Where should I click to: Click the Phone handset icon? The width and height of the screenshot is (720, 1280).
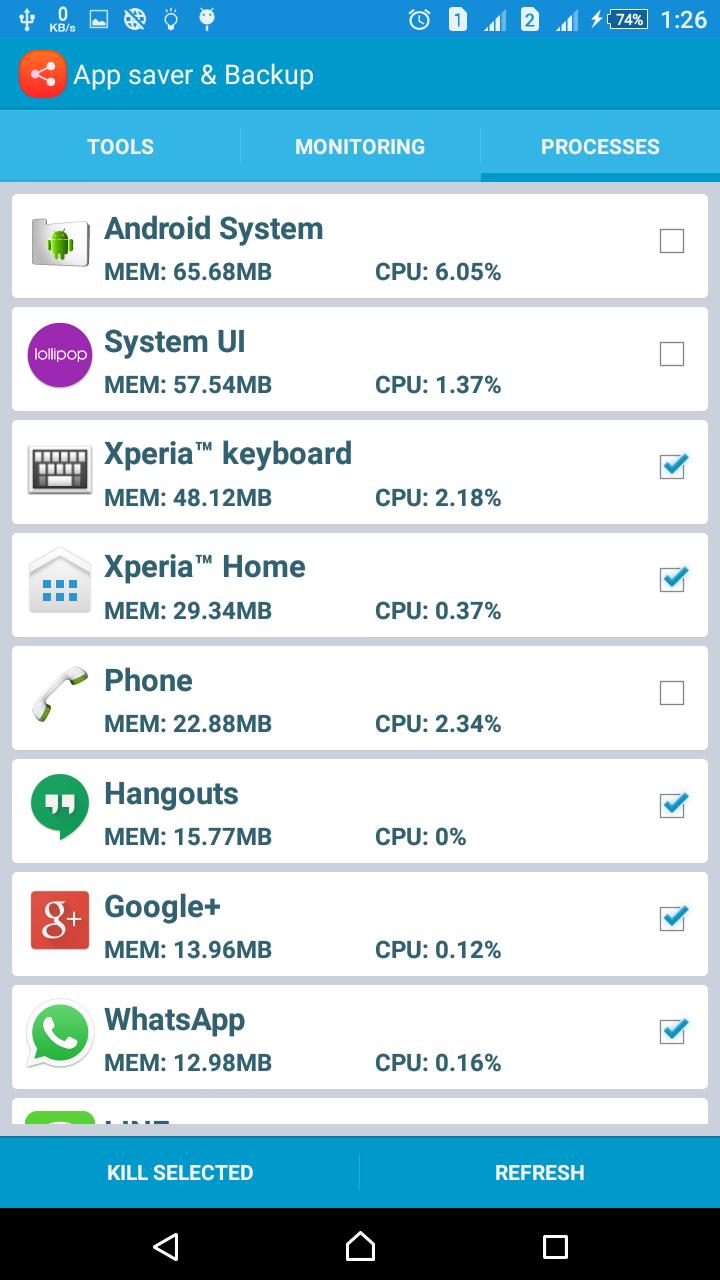(59, 694)
